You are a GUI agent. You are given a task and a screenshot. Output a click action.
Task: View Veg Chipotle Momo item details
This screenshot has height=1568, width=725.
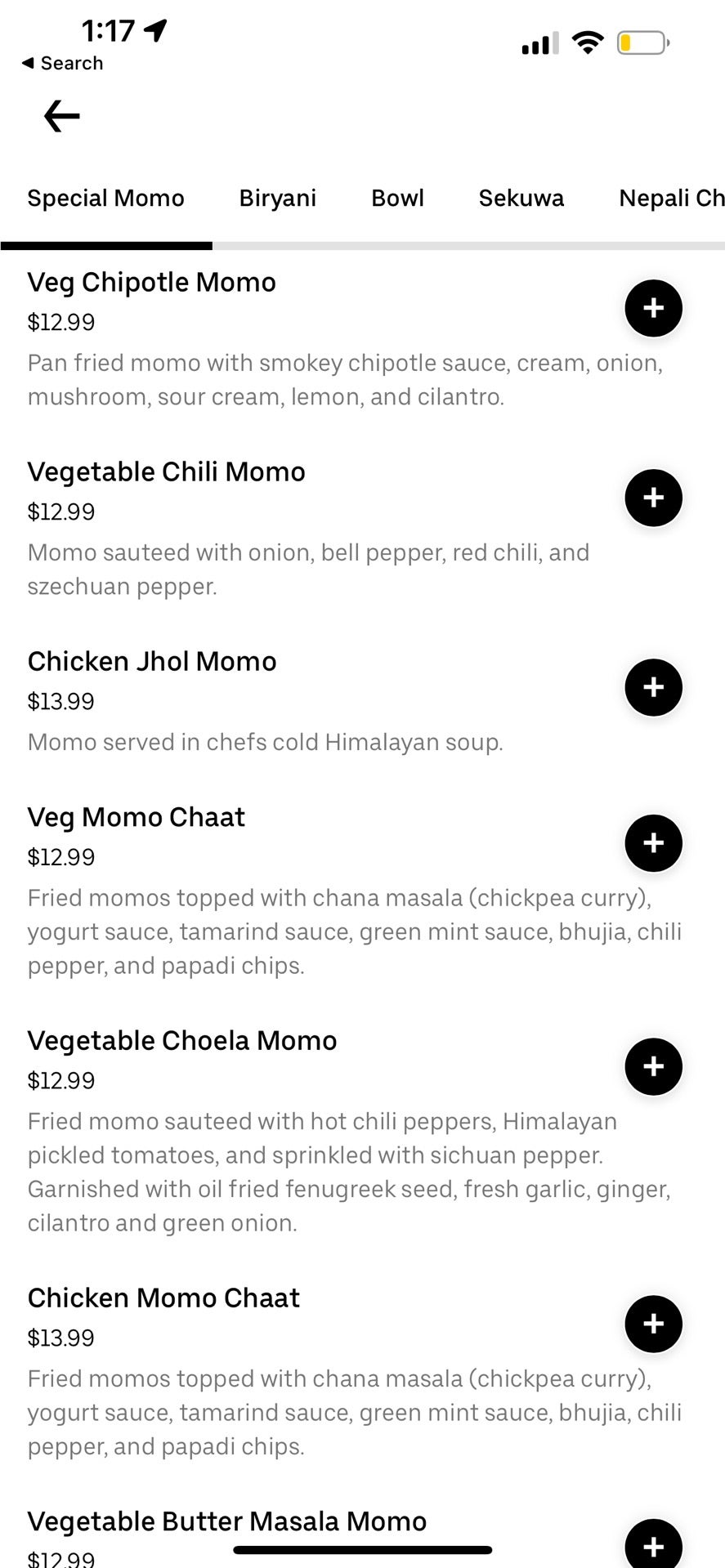[152, 283]
